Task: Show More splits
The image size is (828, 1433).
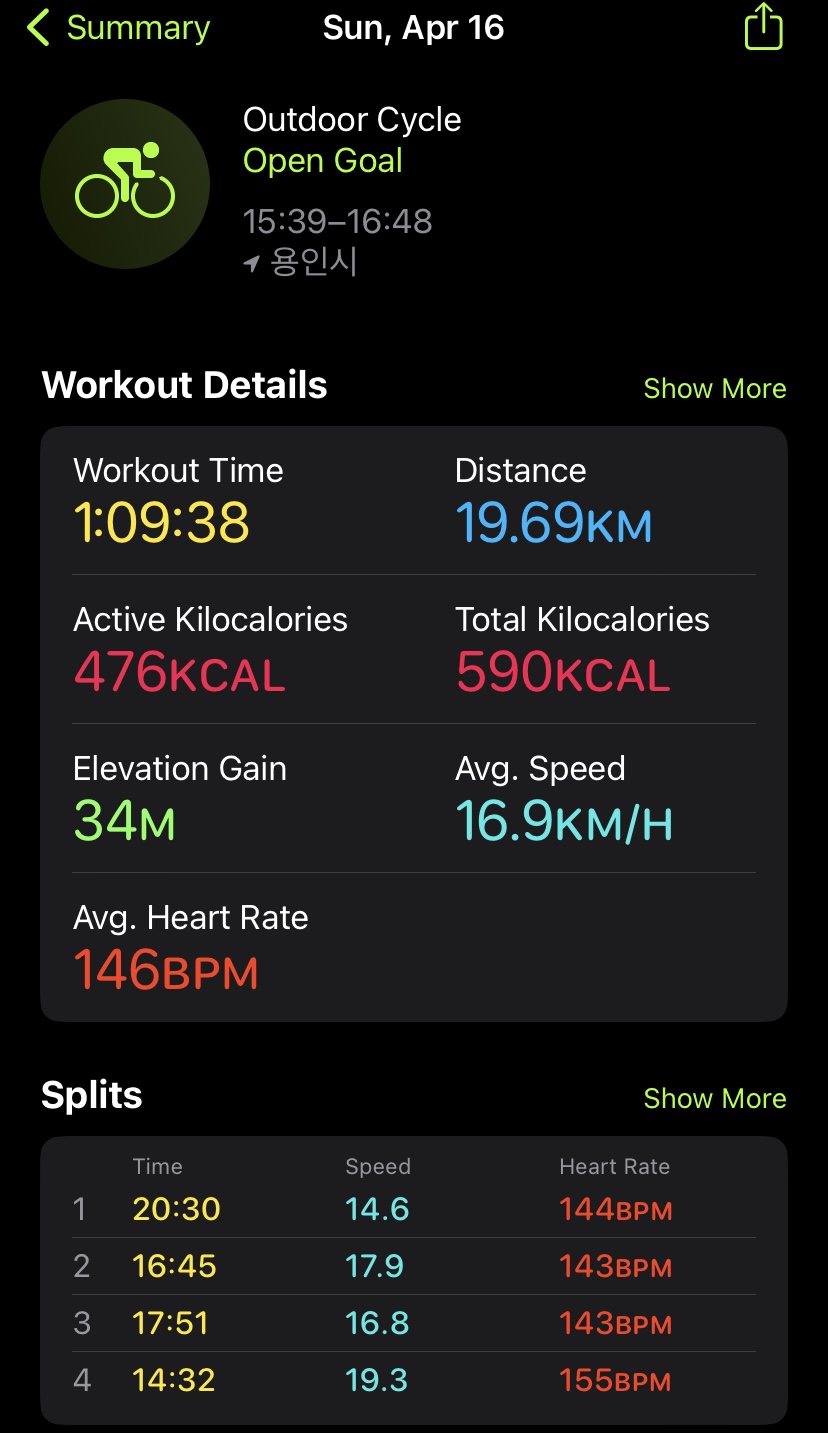Action: coord(714,1098)
